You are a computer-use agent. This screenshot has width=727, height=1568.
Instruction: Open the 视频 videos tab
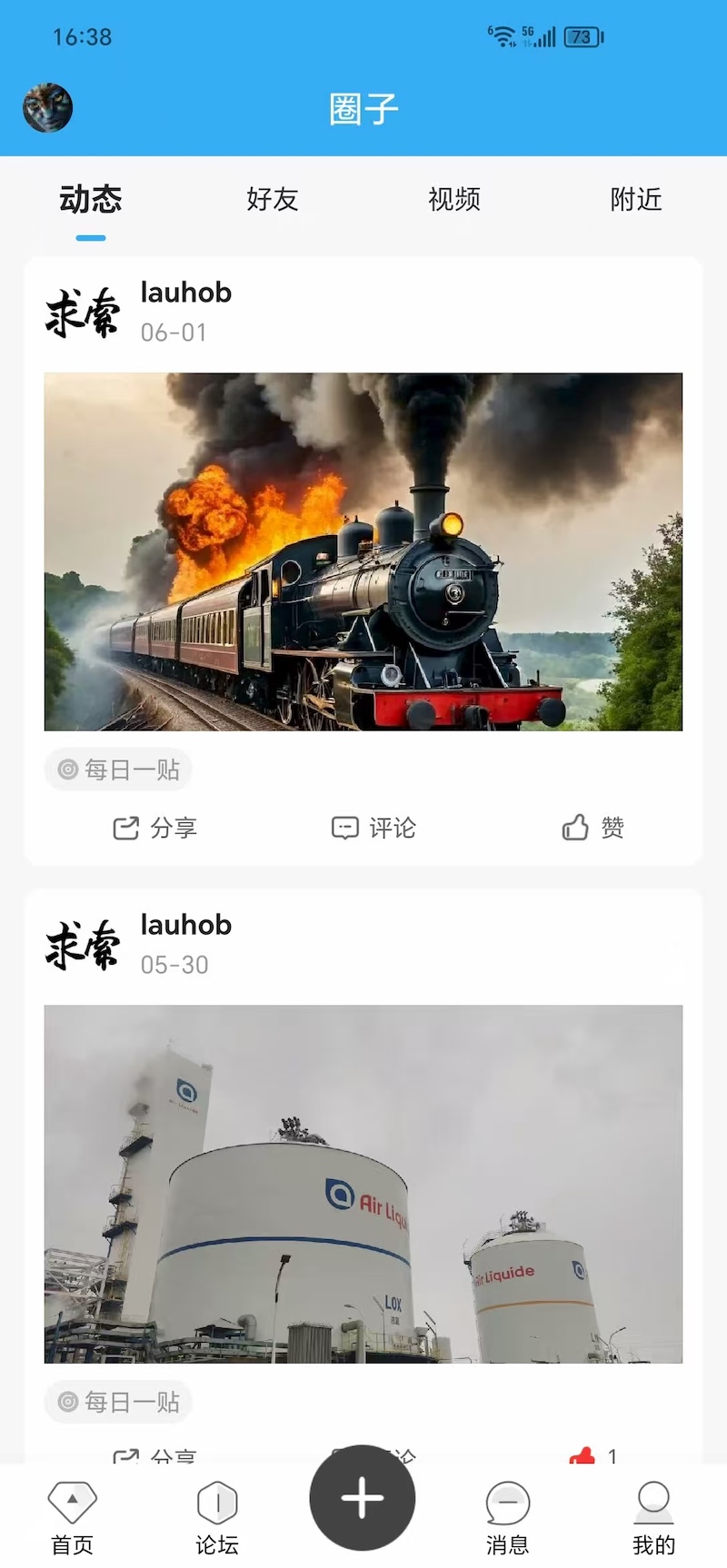454,200
